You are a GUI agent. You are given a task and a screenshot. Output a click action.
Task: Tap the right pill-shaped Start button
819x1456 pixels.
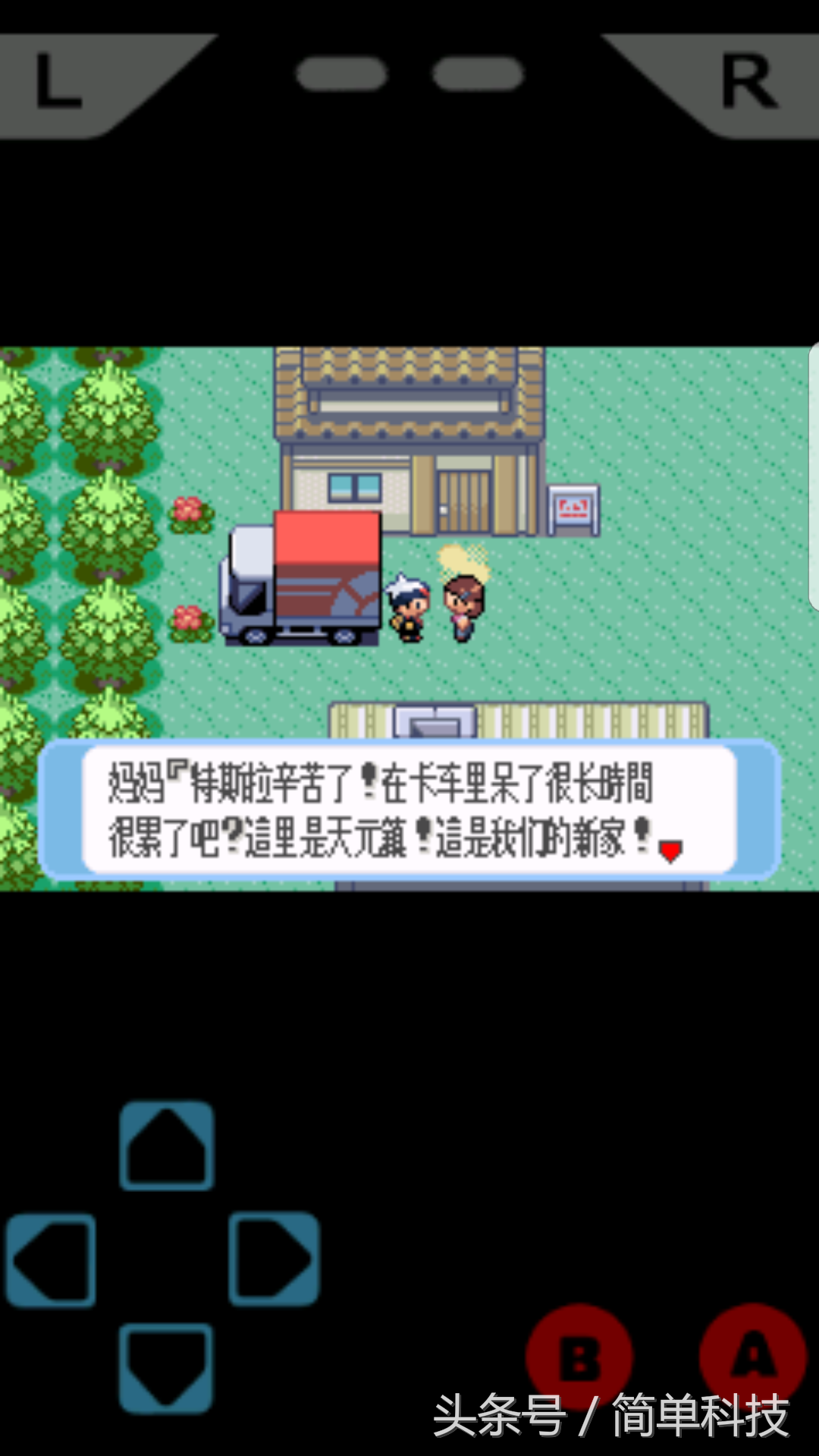478,74
